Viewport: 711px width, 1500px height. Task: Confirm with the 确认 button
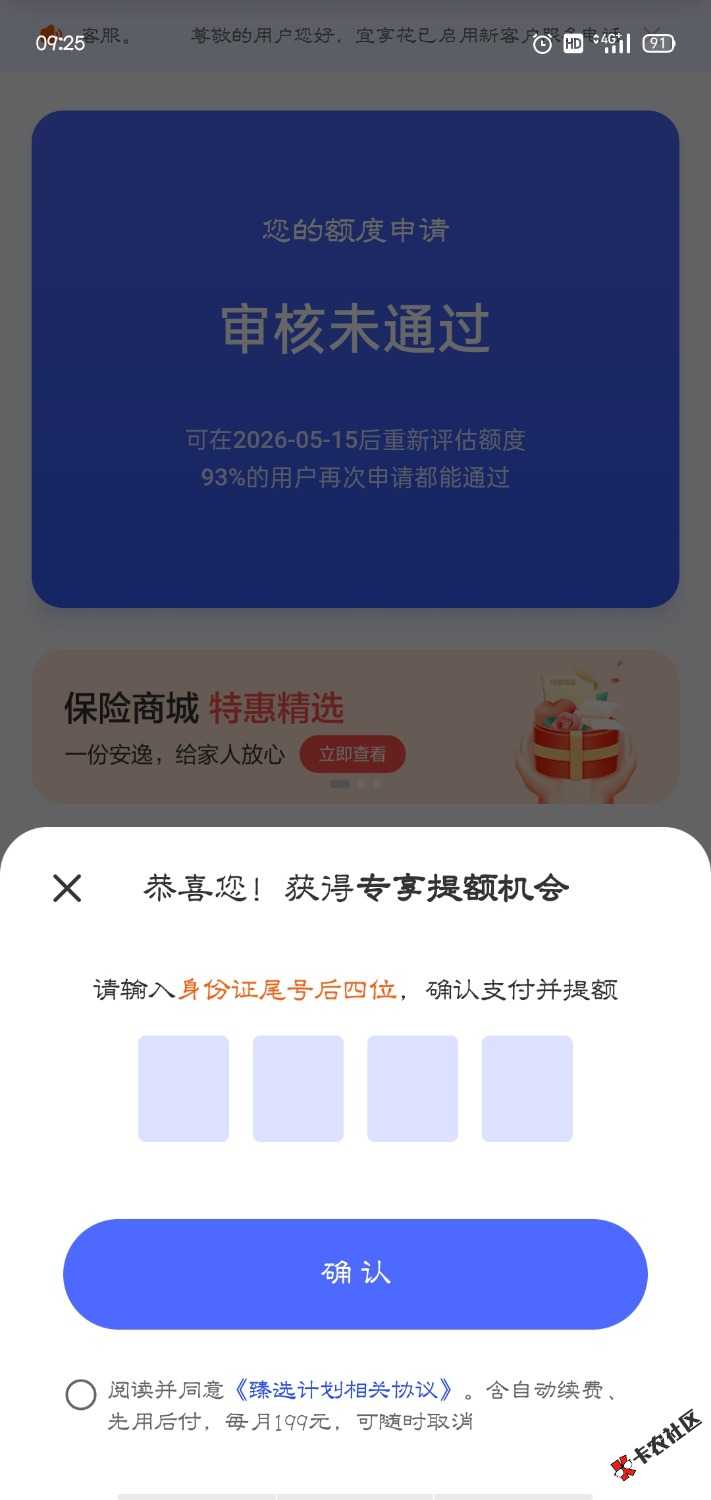355,1273
